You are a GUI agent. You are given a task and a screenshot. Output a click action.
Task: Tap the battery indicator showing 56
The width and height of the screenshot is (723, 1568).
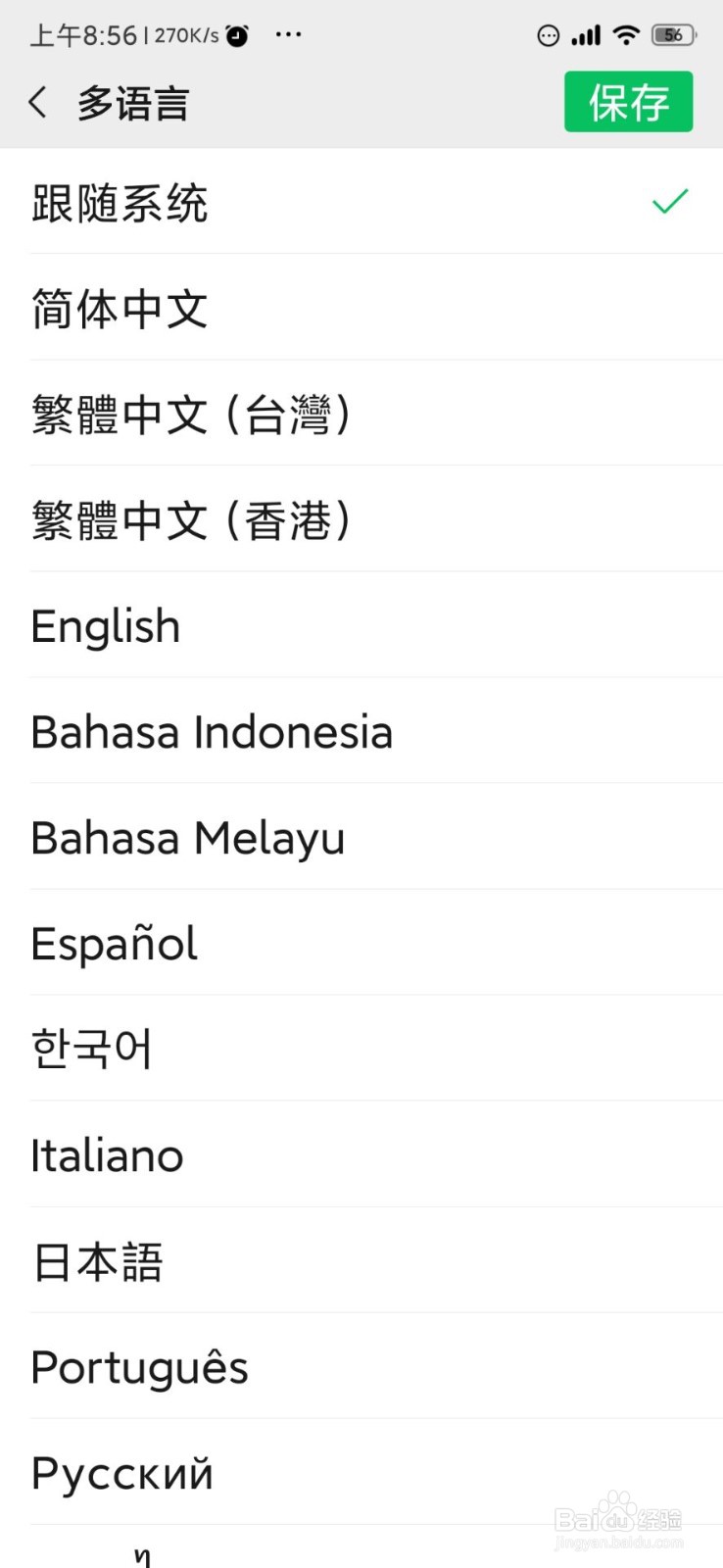pyautogui.click(x=672, y=34)
